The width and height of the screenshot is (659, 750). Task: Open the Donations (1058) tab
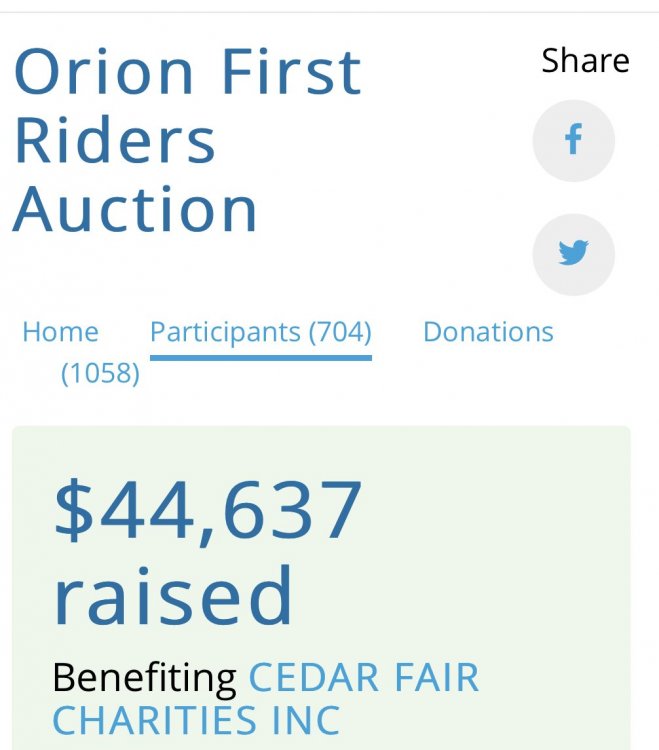pos(488,331)
